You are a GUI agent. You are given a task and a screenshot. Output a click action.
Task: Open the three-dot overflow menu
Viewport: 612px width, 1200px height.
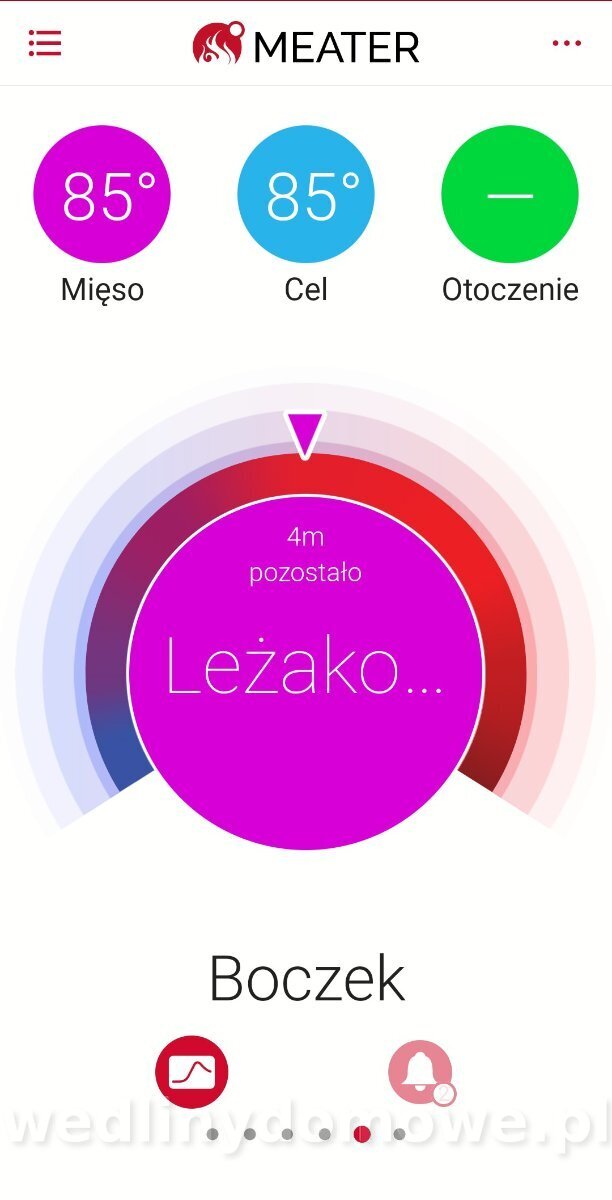(x=566, y=43)
